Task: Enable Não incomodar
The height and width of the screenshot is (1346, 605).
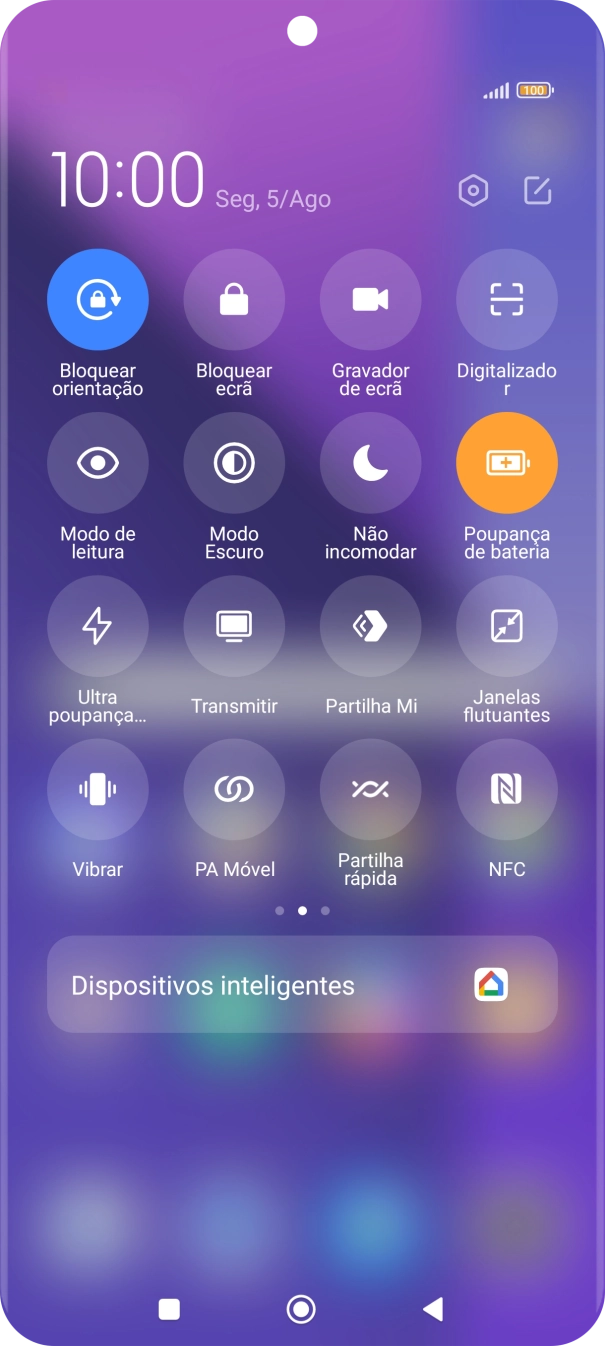Action: click(370, 462)
